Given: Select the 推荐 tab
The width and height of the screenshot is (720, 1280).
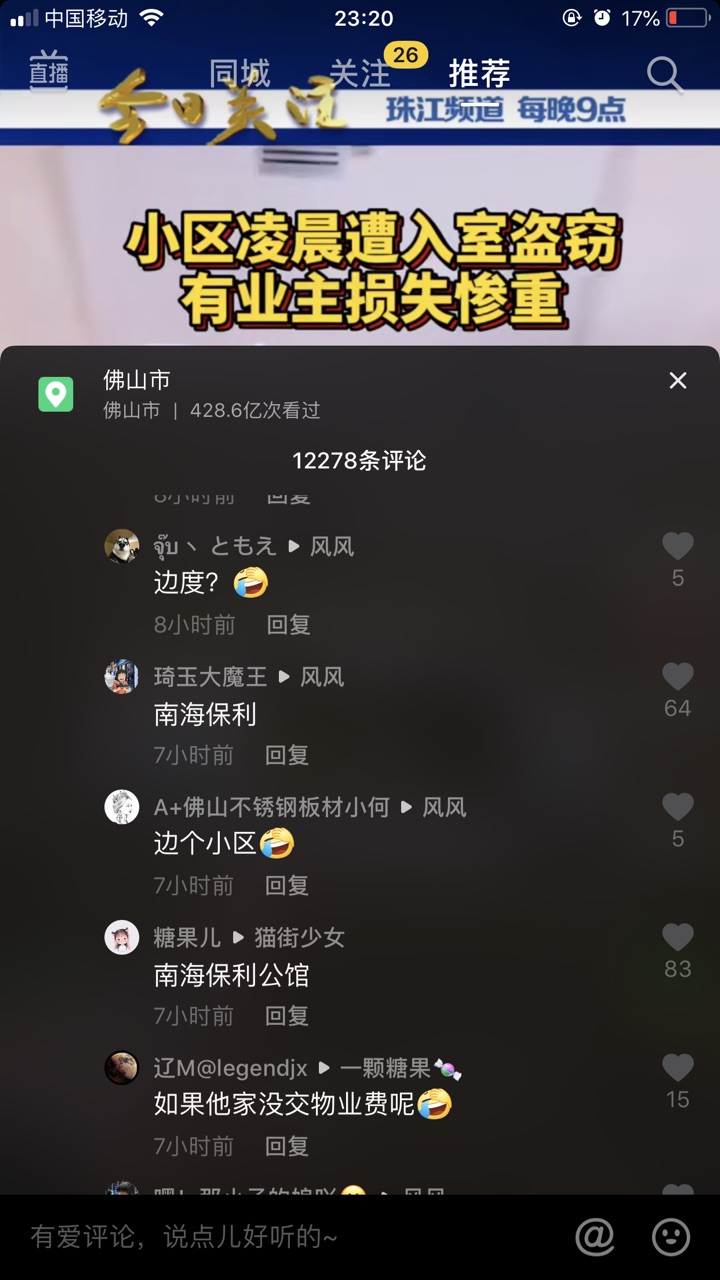Looking at the screenshot, I should (479, 73).
